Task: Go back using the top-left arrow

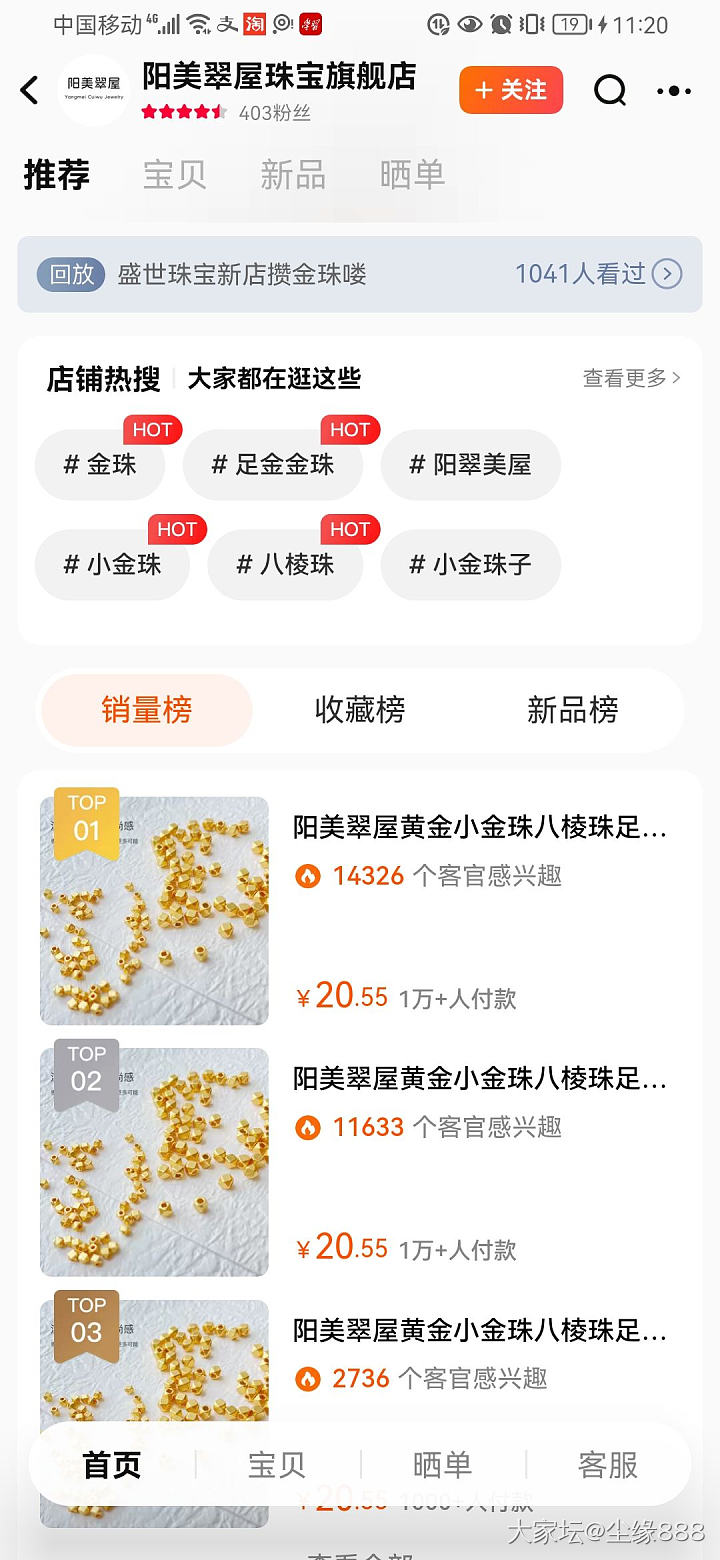Action: pos(30,90)
